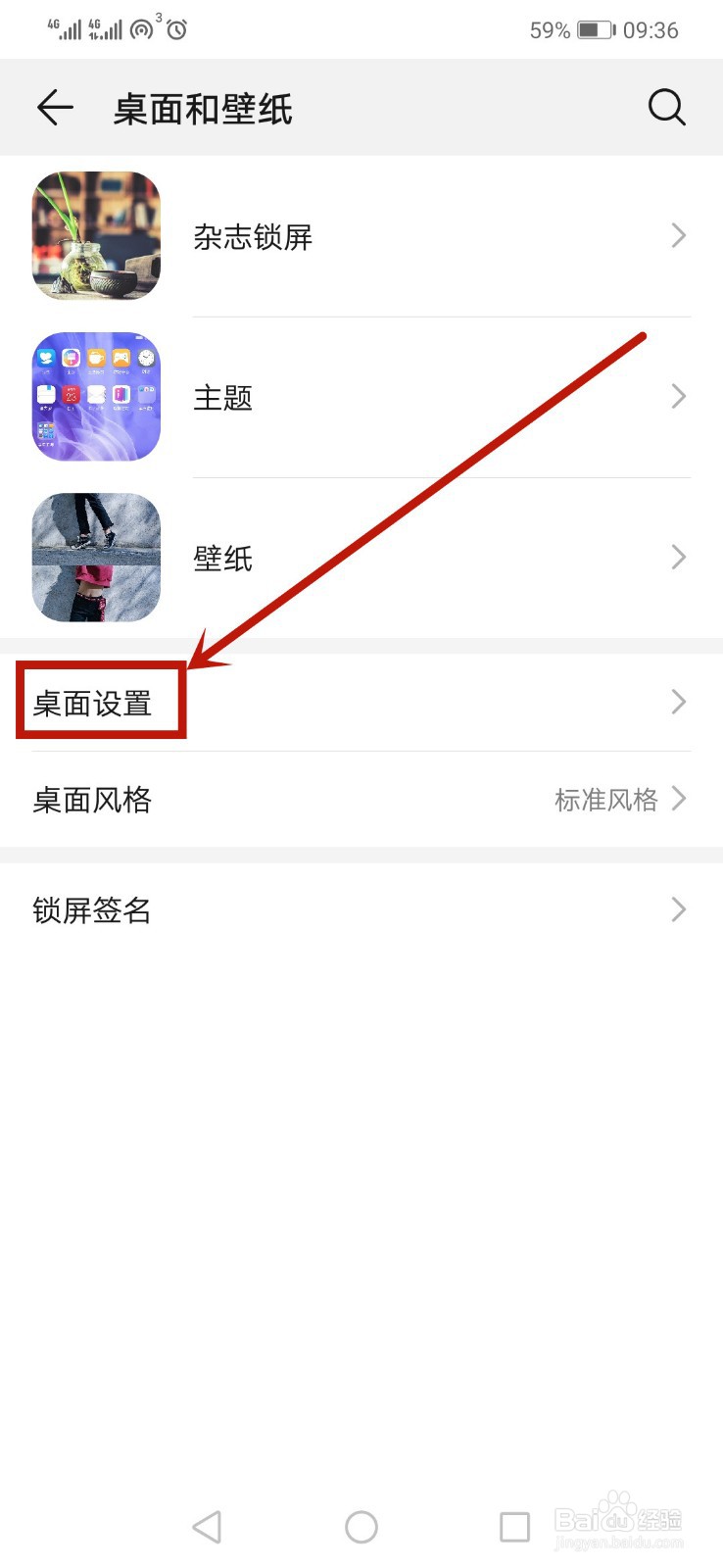Expand the 锁屏签名 chevron
This screenshot has width=723, height=1568.
(678, 909)
